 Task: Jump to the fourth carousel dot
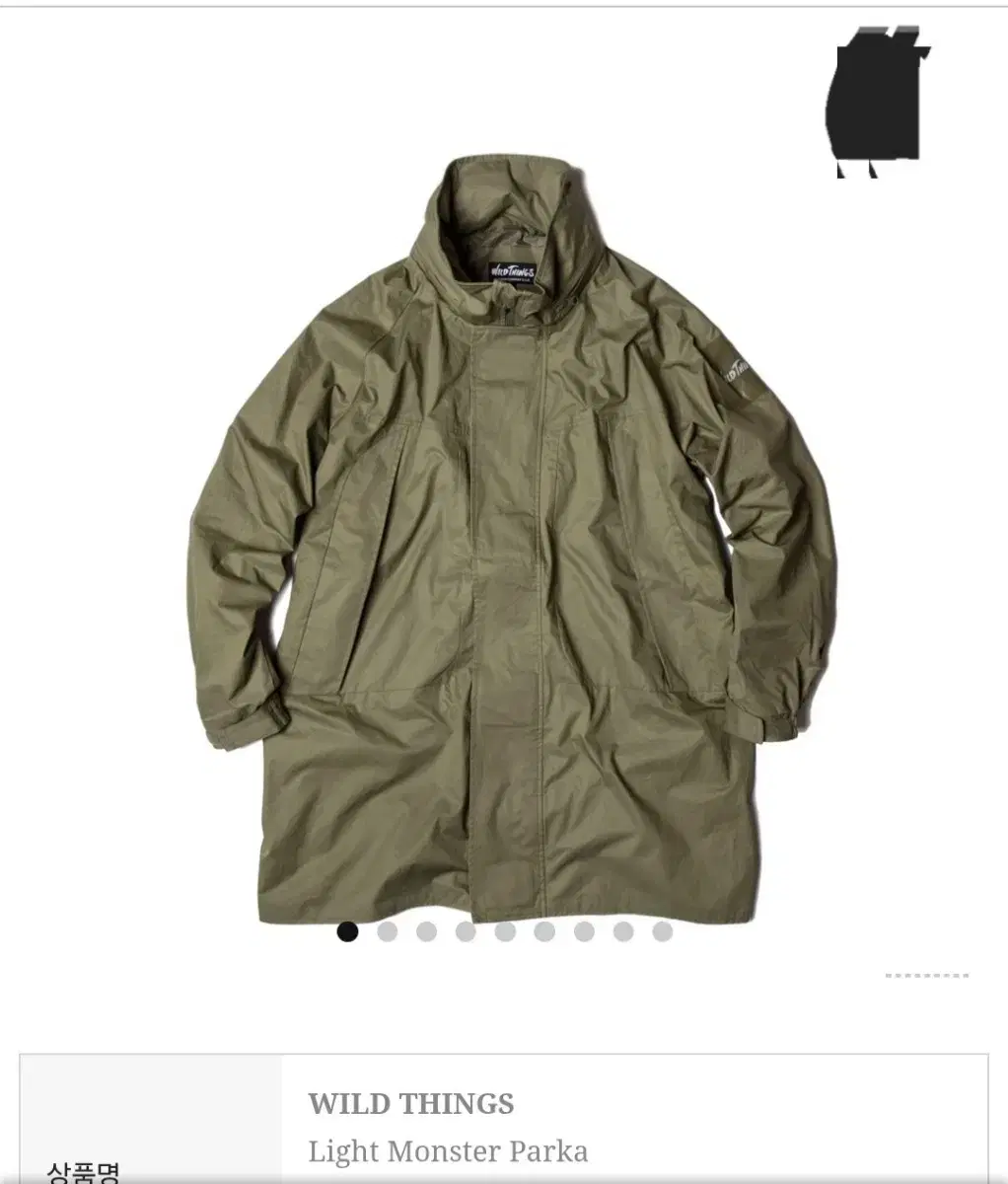coord(466,930)
